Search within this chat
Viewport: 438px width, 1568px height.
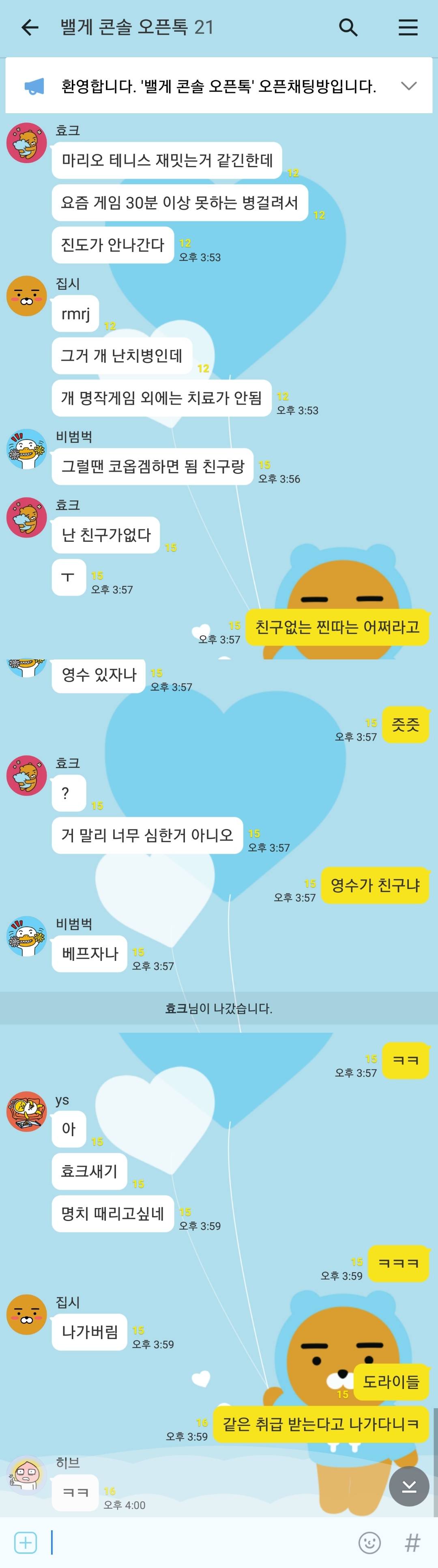tap(348, 28)
